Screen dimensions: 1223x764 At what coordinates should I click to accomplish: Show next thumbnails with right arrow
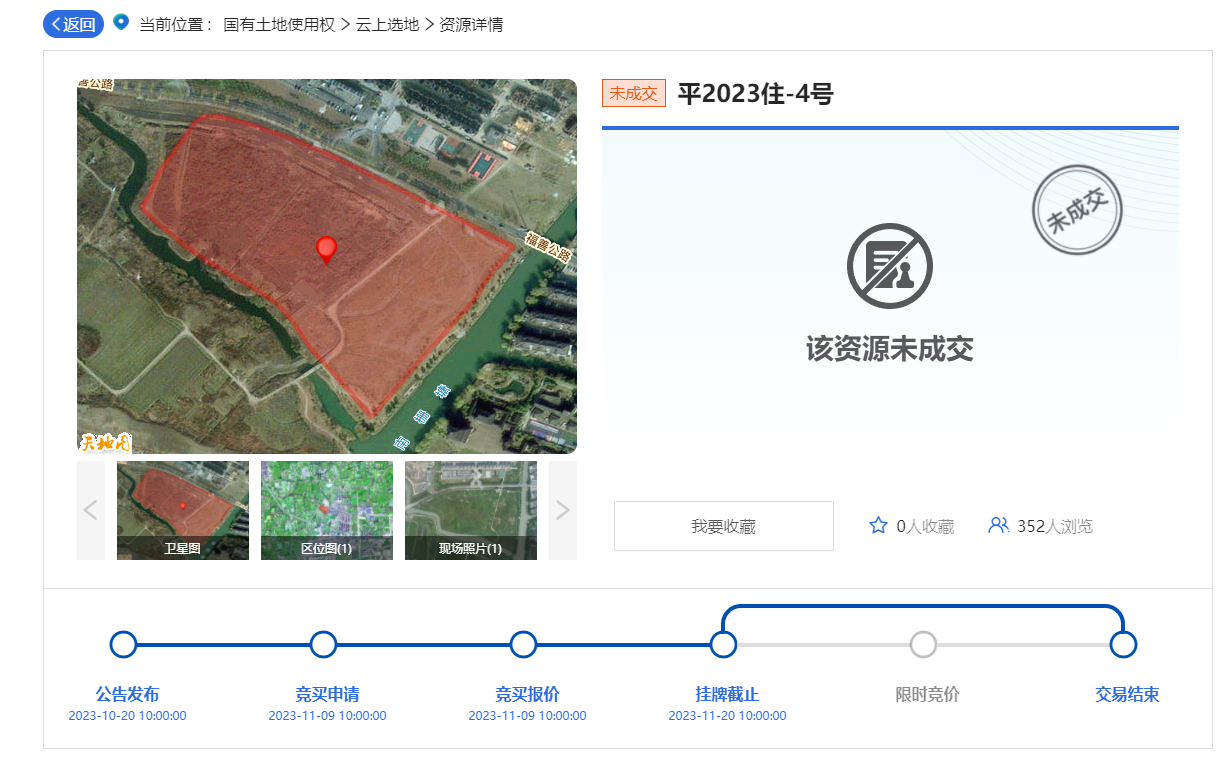coord(562,510)
